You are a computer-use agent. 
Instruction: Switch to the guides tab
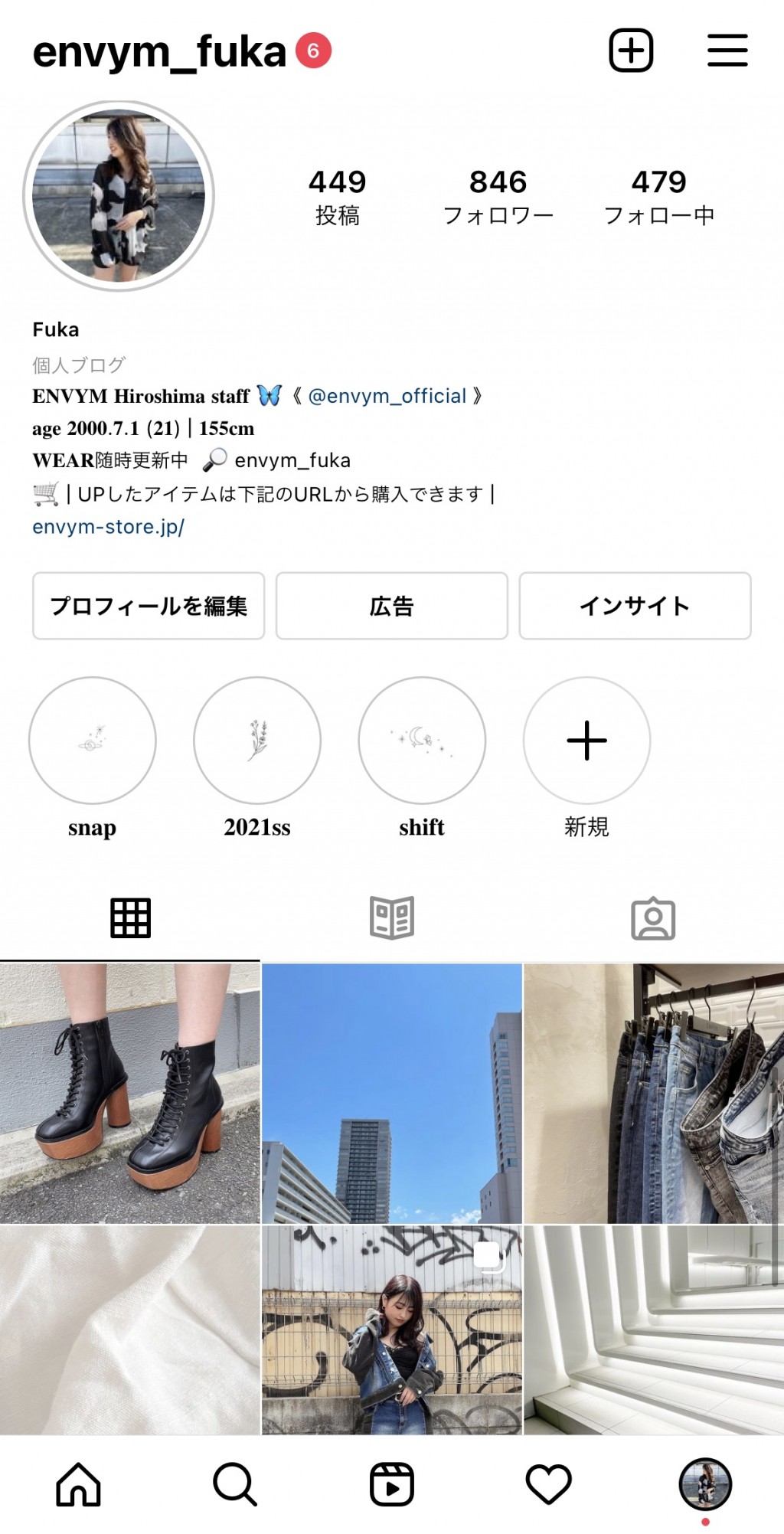[392, 917]
